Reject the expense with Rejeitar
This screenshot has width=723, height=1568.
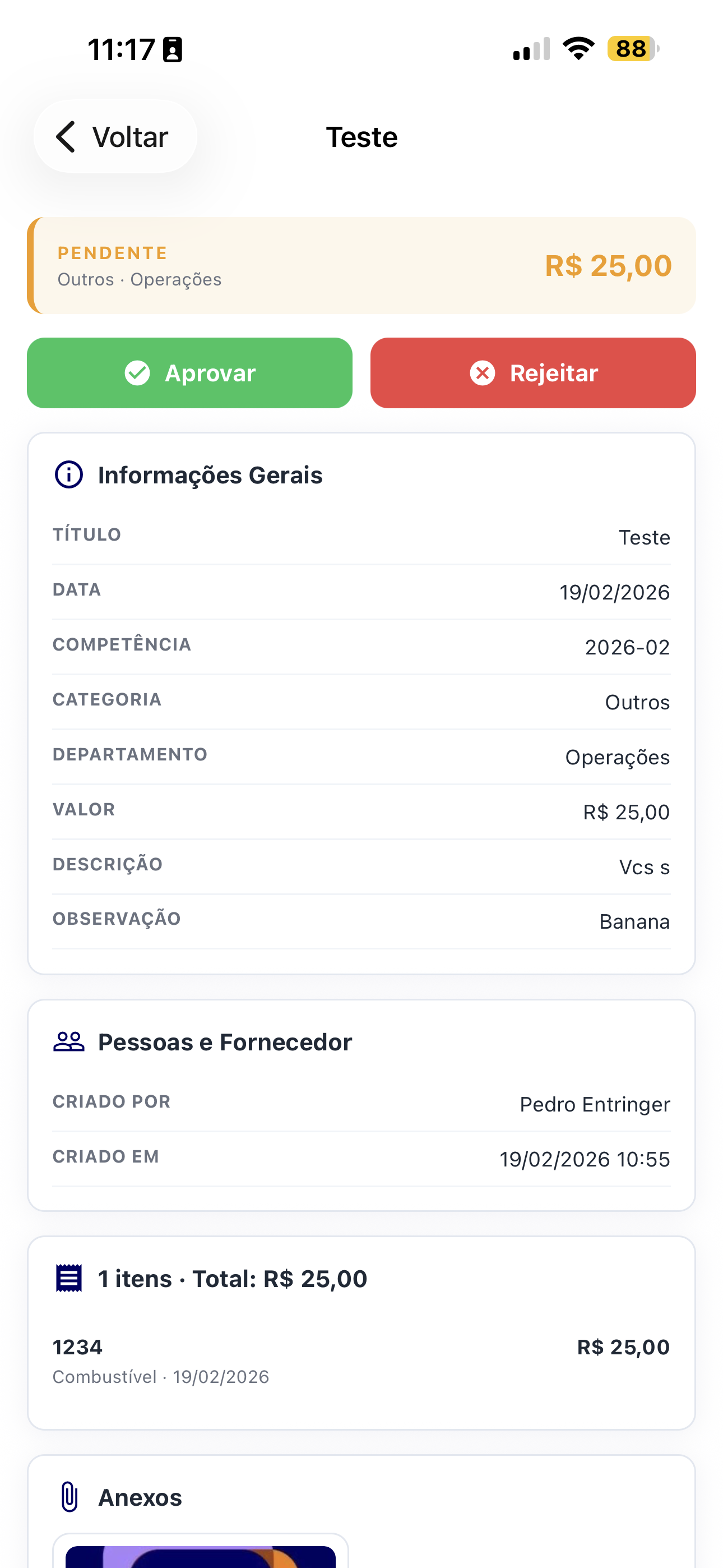click(x=532, y=372)
